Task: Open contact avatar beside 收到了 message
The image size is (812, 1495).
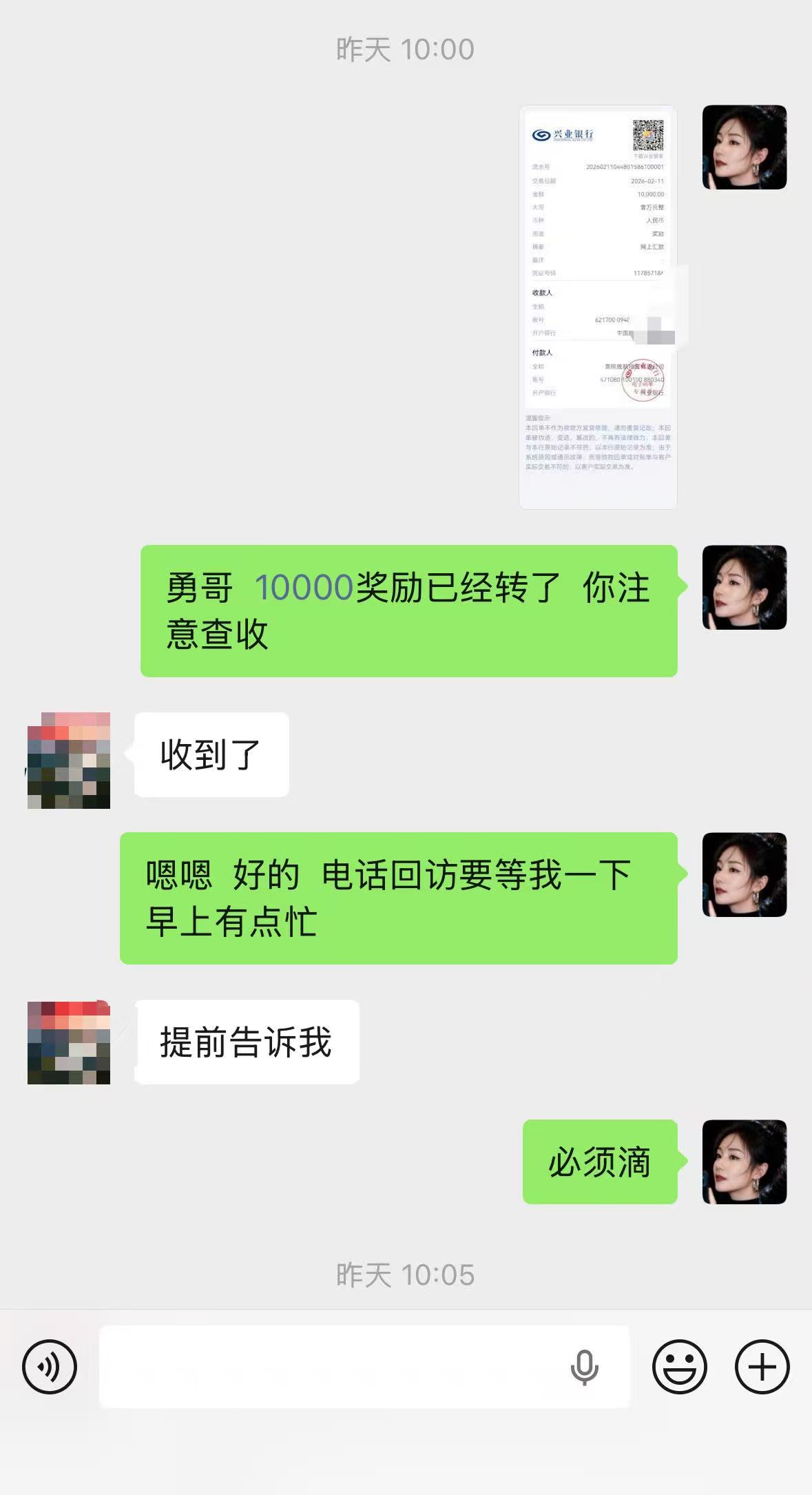Action: [x=69, y=760]
